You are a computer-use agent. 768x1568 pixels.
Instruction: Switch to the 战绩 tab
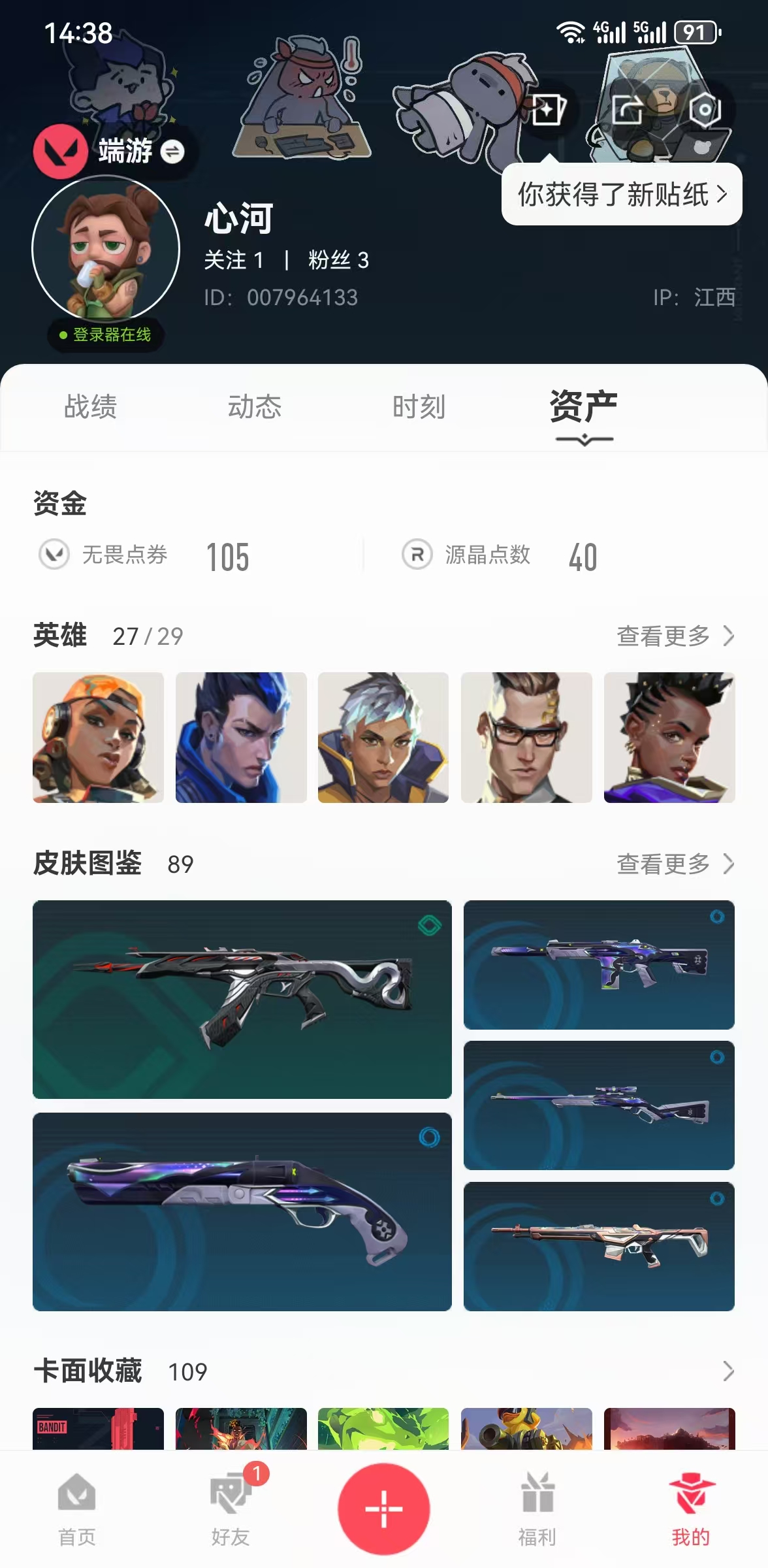point(90,407)
